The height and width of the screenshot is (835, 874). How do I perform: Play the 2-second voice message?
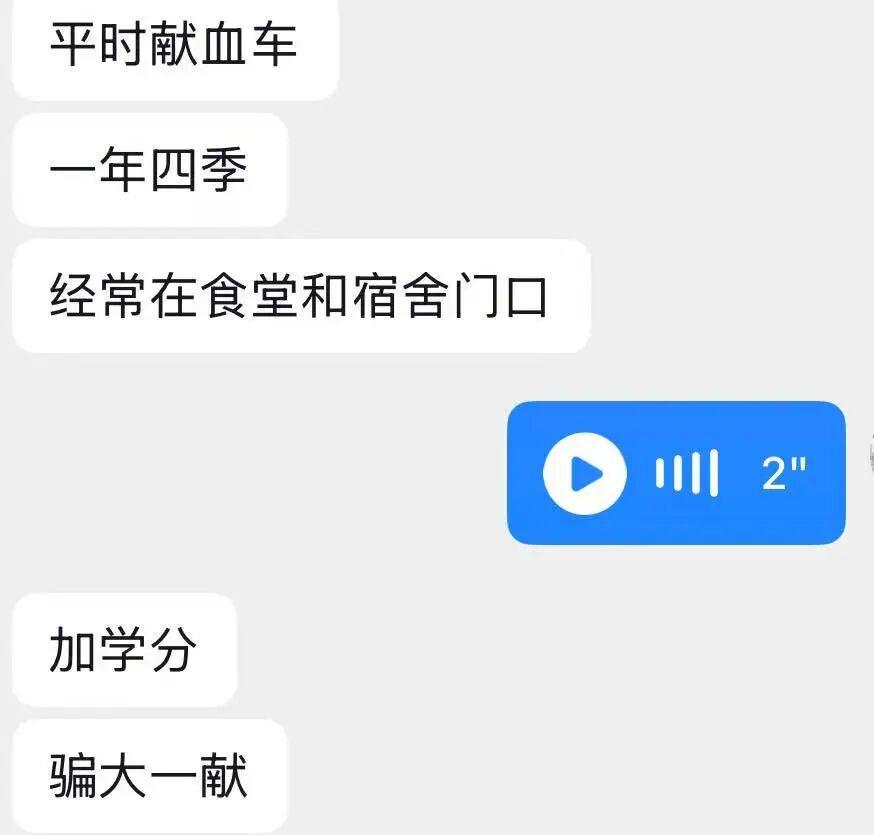coord(585,473)
